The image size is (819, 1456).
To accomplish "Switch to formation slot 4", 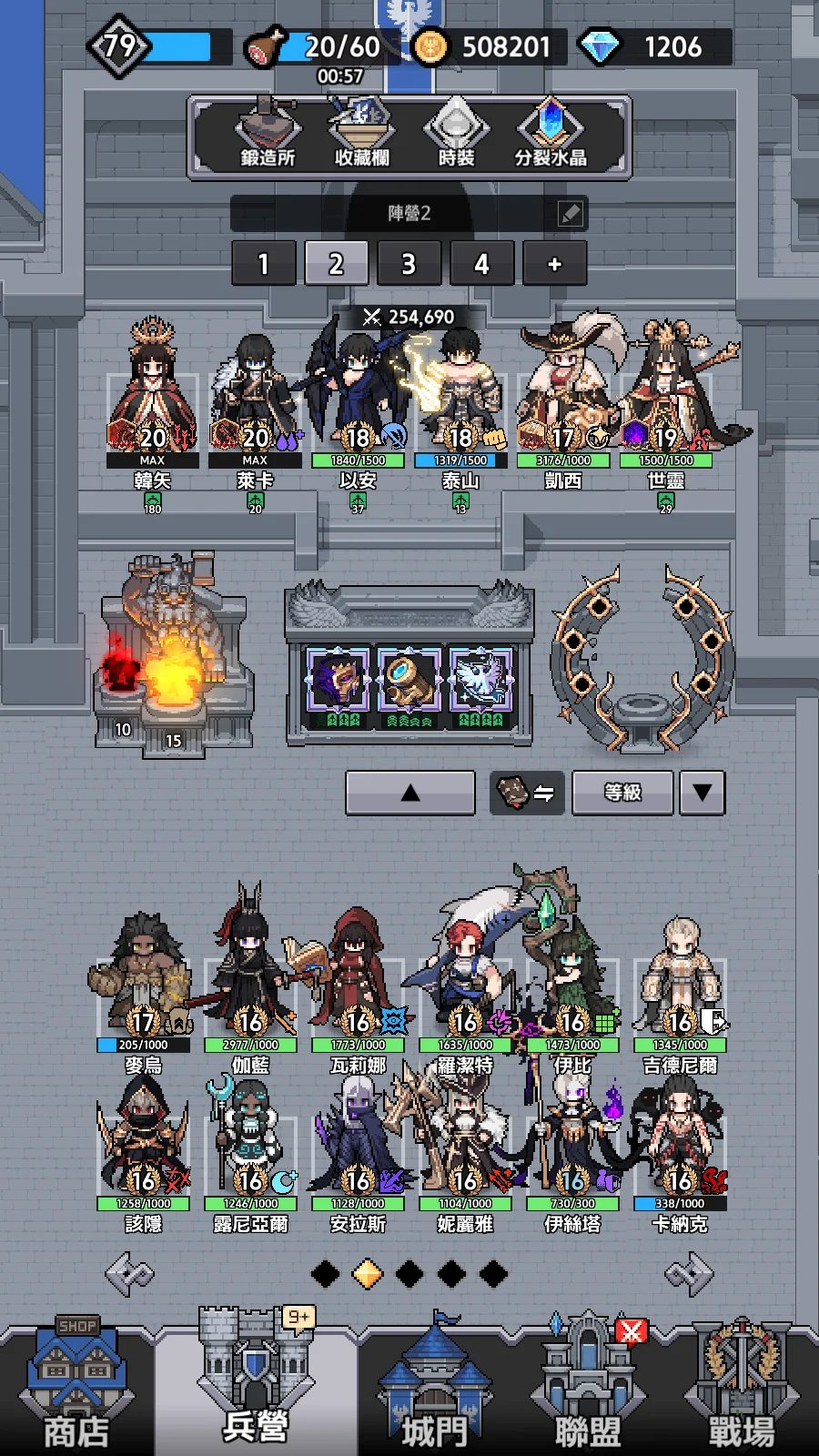I will (481, 264).
